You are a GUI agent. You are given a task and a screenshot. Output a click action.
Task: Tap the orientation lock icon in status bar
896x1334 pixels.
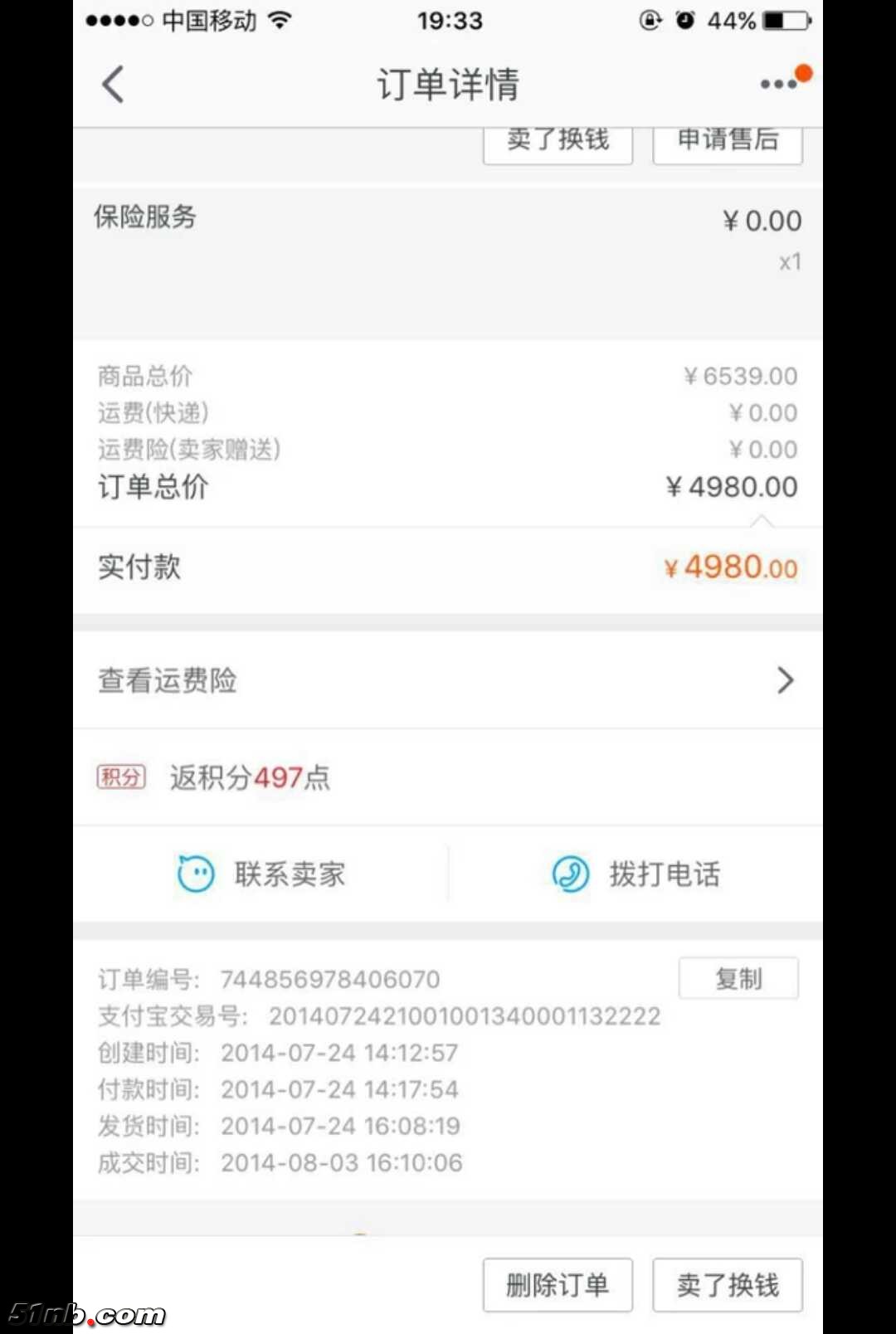point(652,20)
